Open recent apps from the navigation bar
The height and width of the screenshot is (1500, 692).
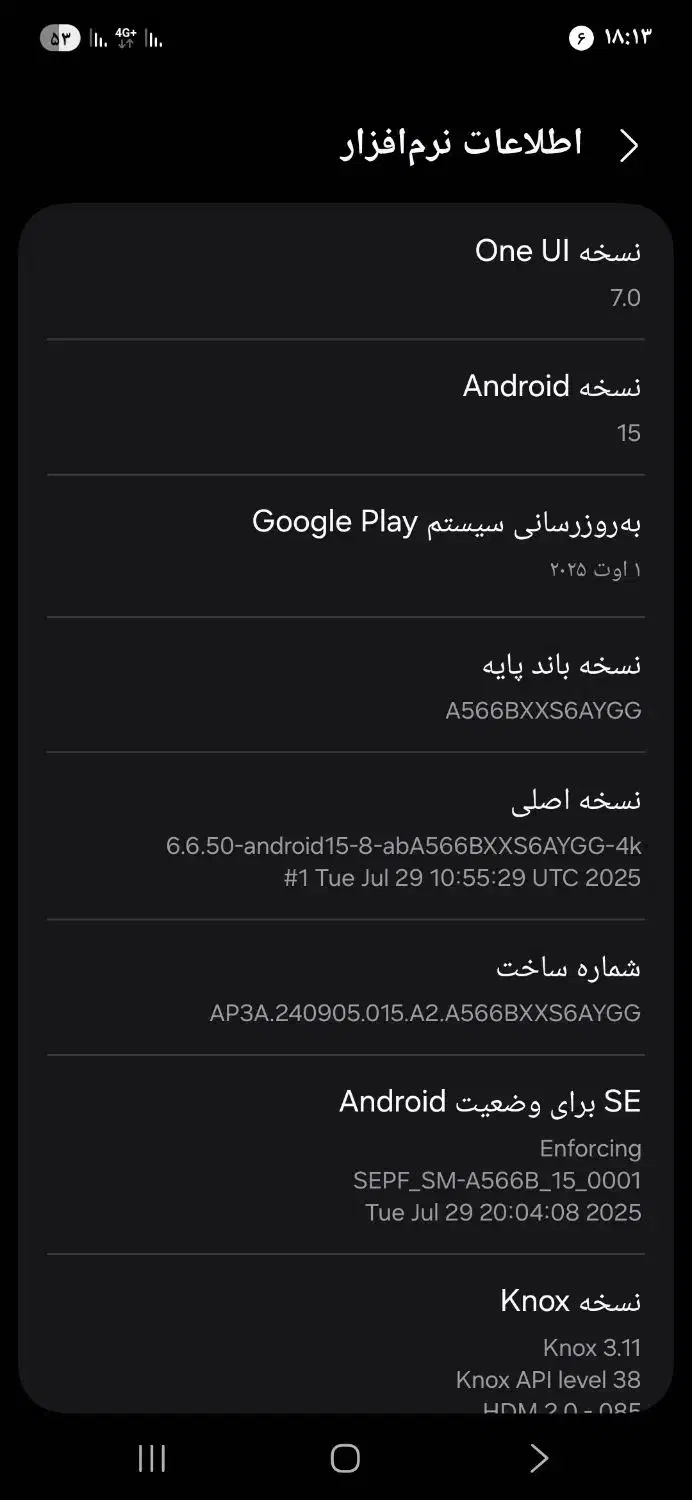(152, 1458)
